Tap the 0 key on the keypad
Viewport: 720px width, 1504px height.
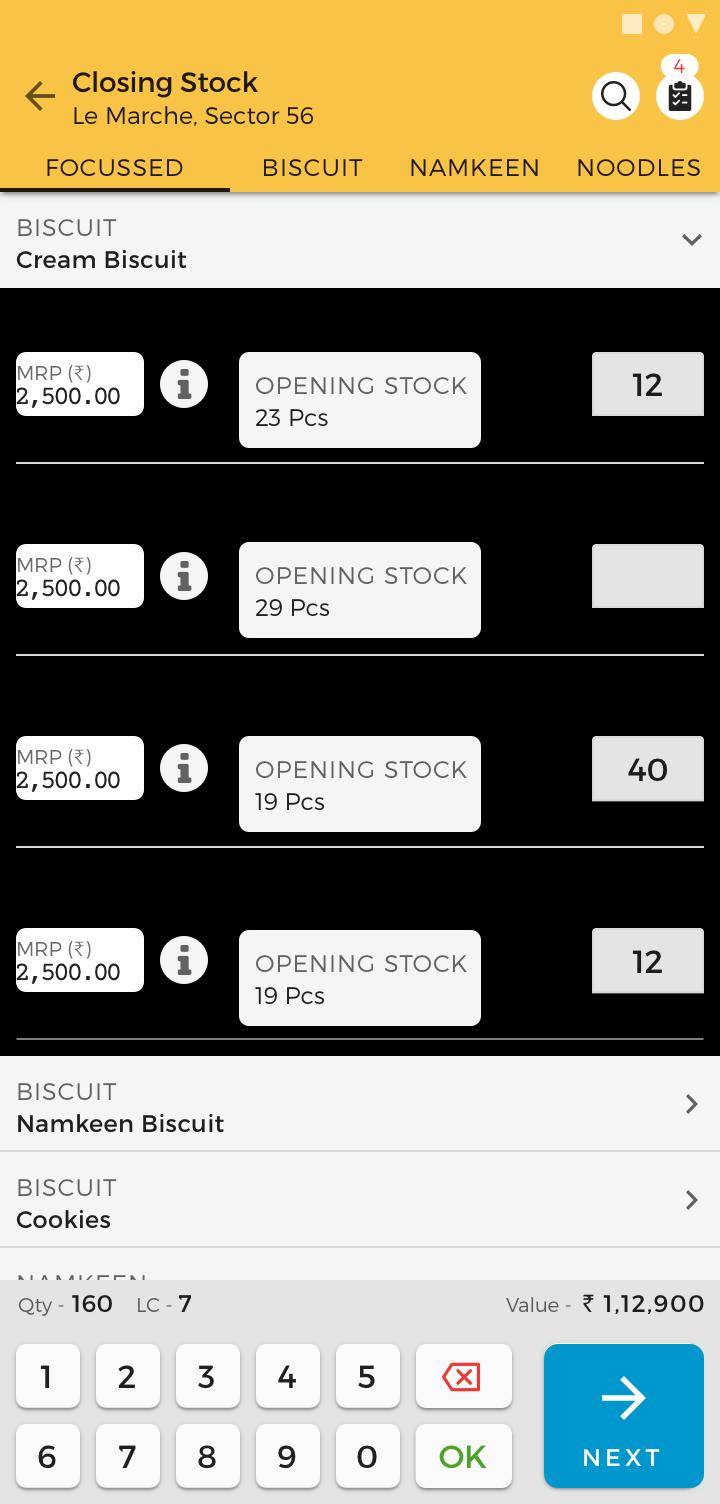coord(367,1456)
